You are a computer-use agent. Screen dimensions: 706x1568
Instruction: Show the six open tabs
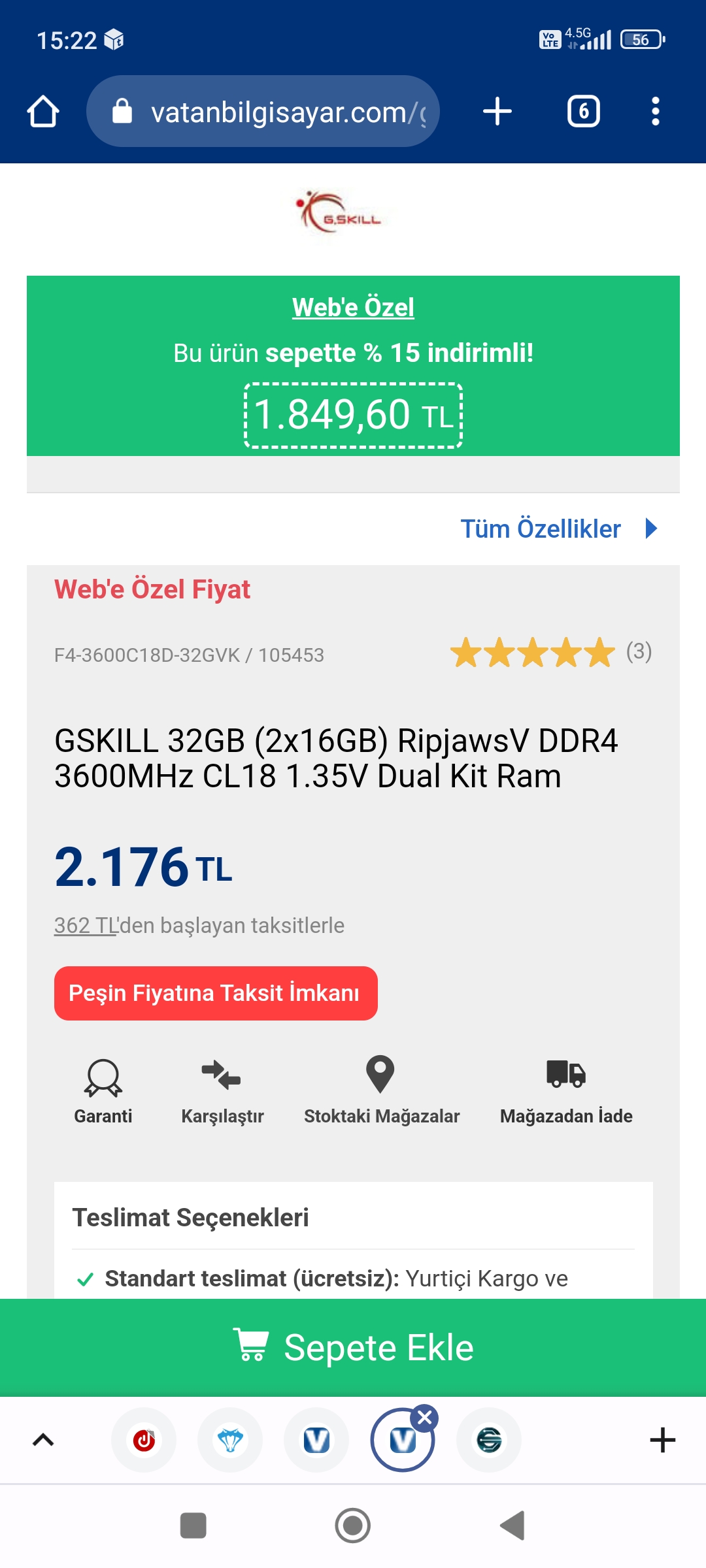point(583,111)
